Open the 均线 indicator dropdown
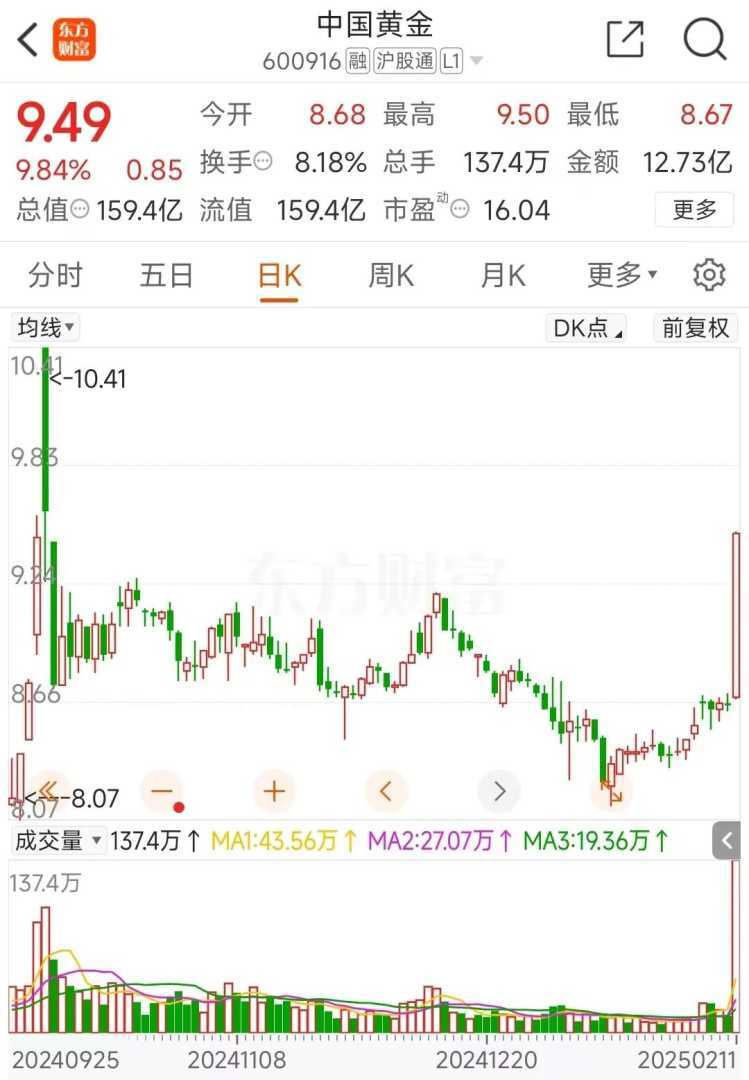The width and height of the screenshot is (749, 1080). tap(45, 327)
